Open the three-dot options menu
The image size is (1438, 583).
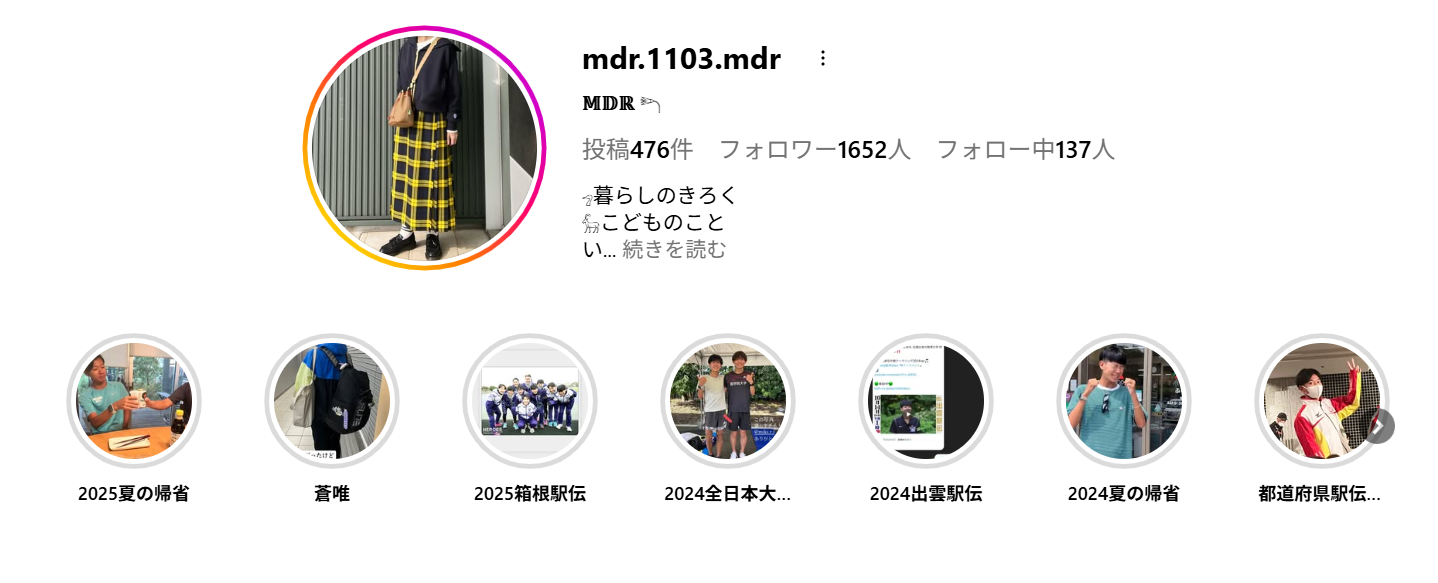823,59
